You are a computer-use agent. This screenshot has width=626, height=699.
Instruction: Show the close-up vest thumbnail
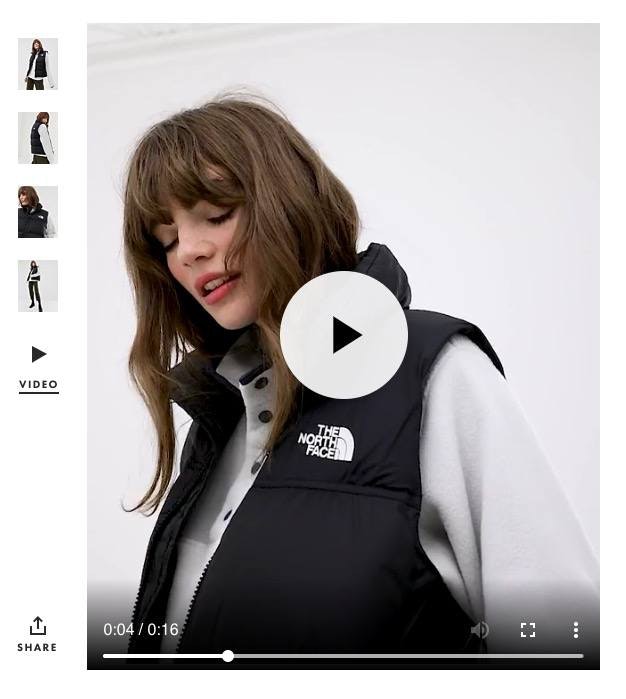pos(38,212)
